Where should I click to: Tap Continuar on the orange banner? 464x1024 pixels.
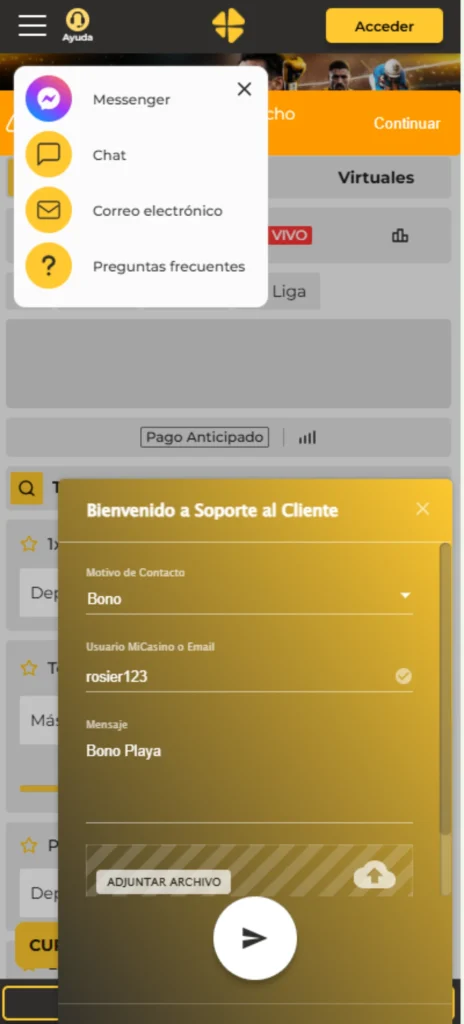point(406,123)
